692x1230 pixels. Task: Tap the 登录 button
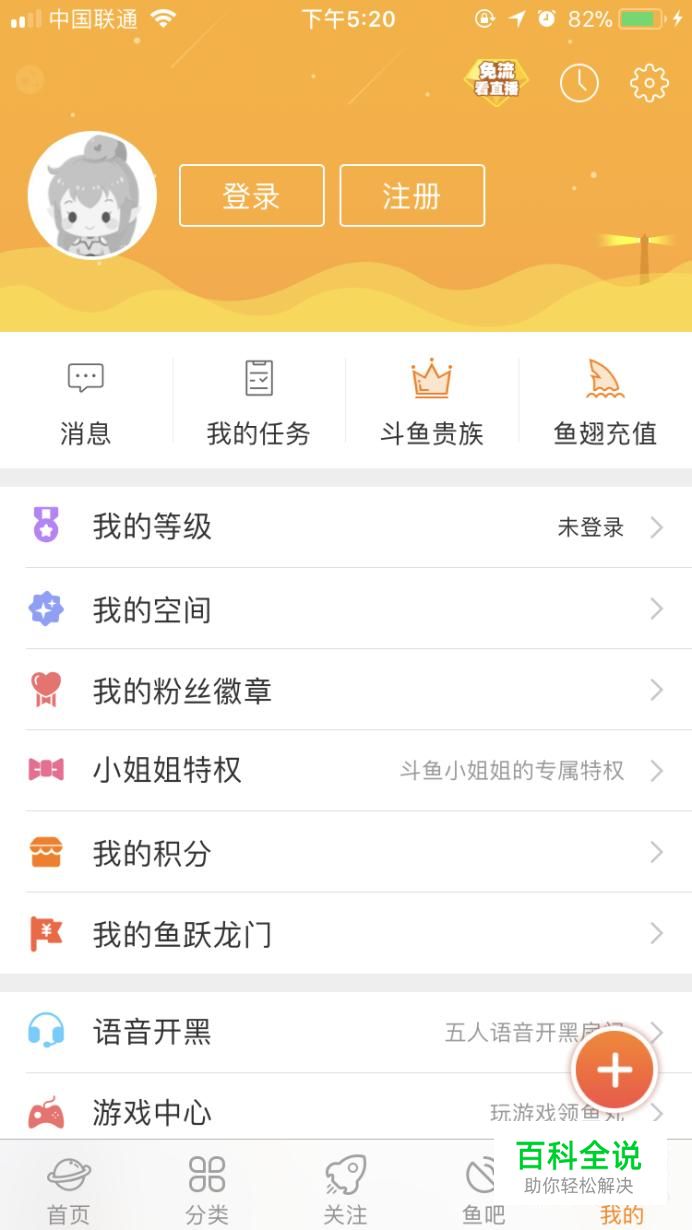click(252, 196)
